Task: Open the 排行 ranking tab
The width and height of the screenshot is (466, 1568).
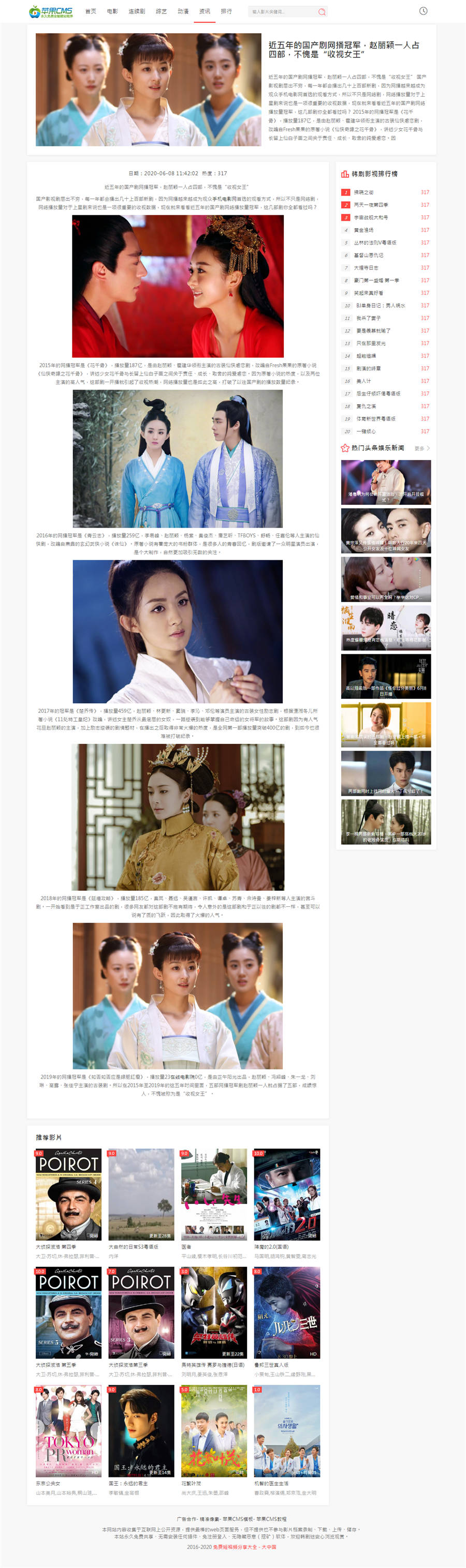Action: click(x=226, y=11)
